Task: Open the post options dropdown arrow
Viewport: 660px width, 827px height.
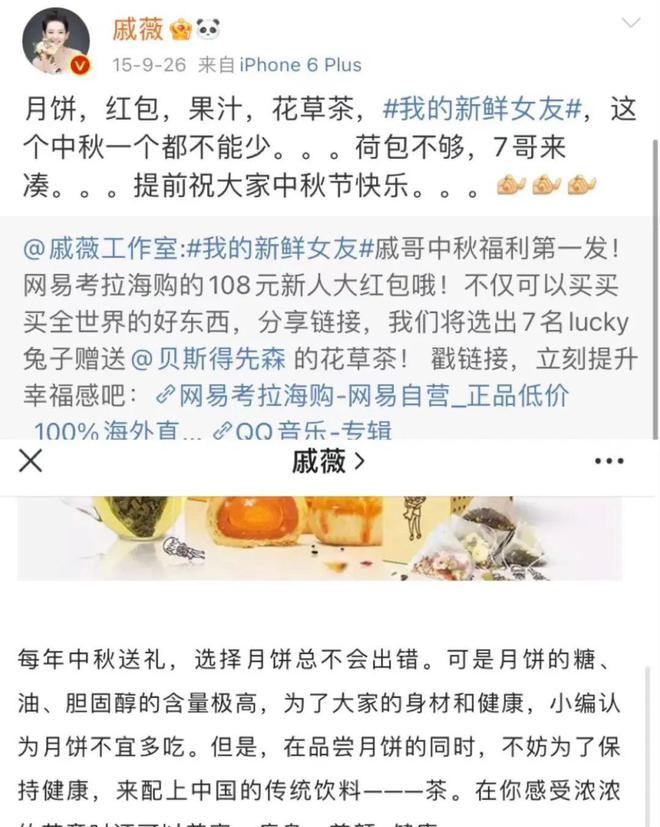Action: 631,23
